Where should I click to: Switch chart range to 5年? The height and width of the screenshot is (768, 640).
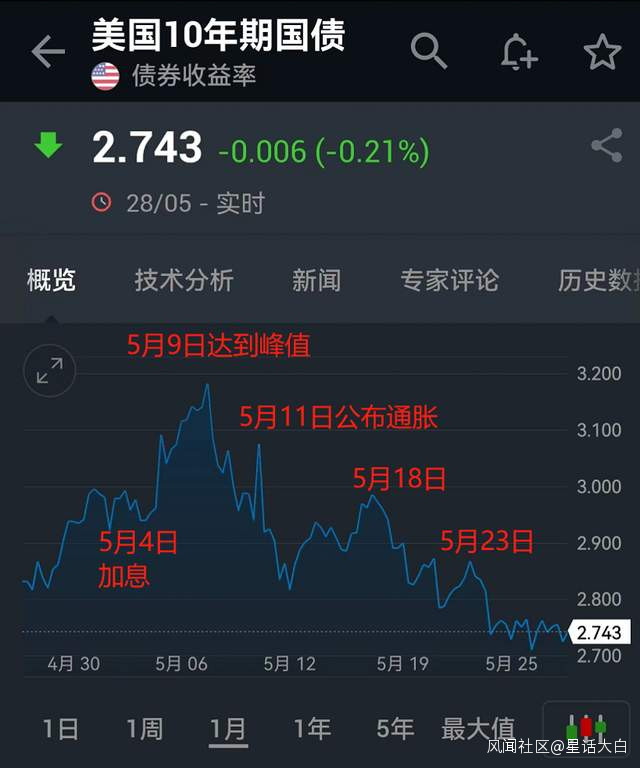[395, 729]
